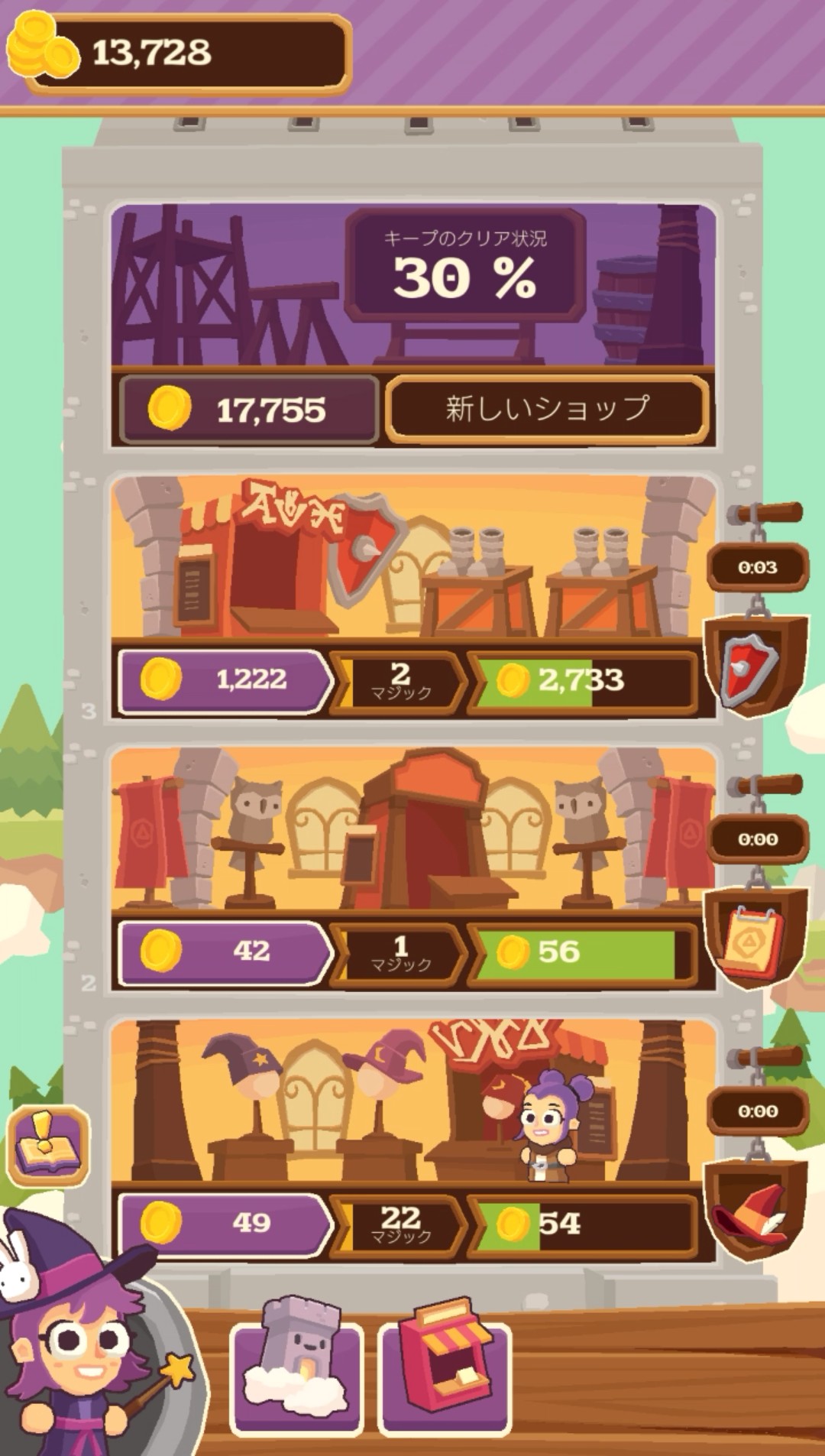Tap the red hat sign on the hat shop

755,1209
